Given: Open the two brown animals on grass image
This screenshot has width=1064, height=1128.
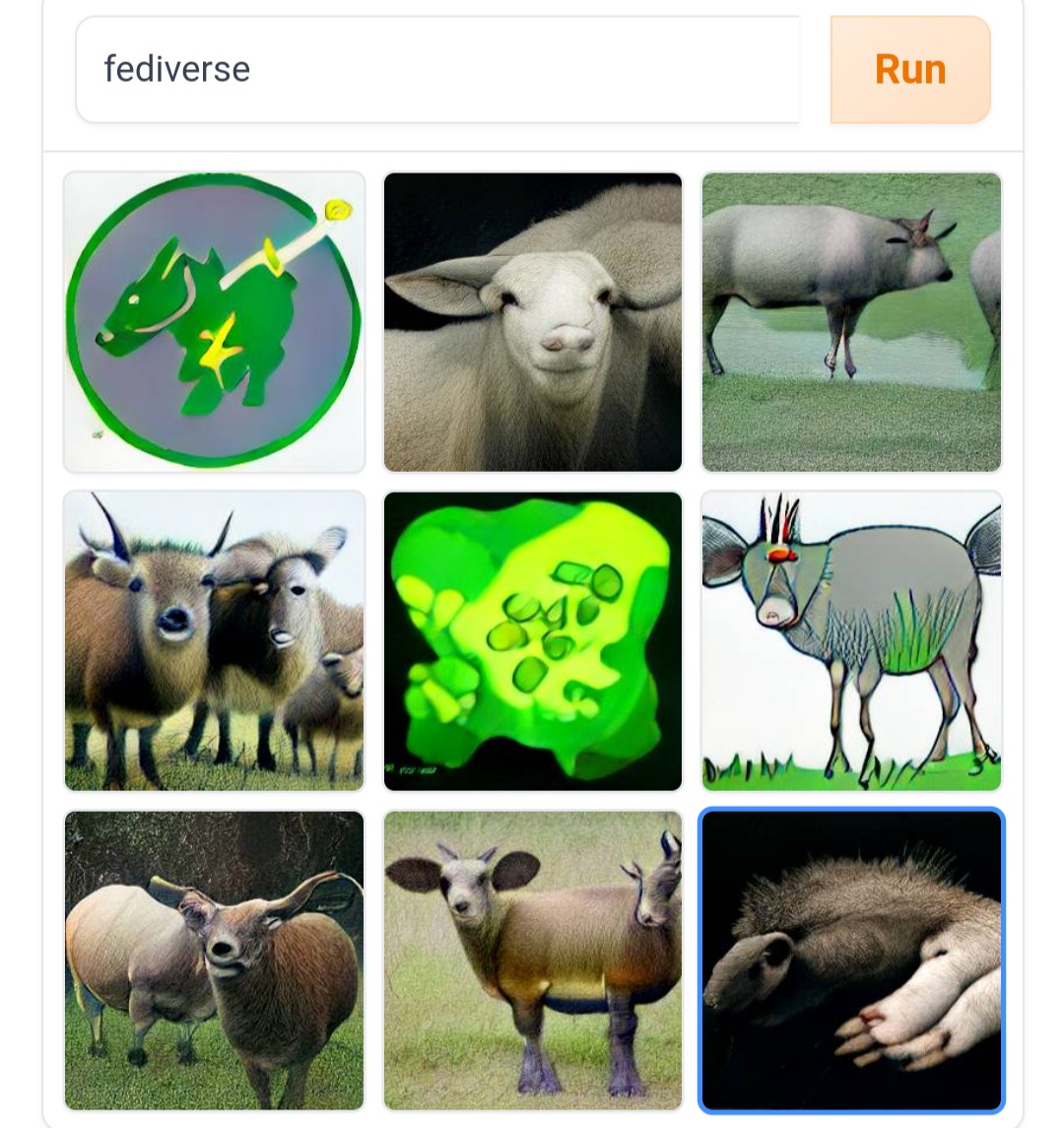Looking at the screenshot, I should point(214,961).
